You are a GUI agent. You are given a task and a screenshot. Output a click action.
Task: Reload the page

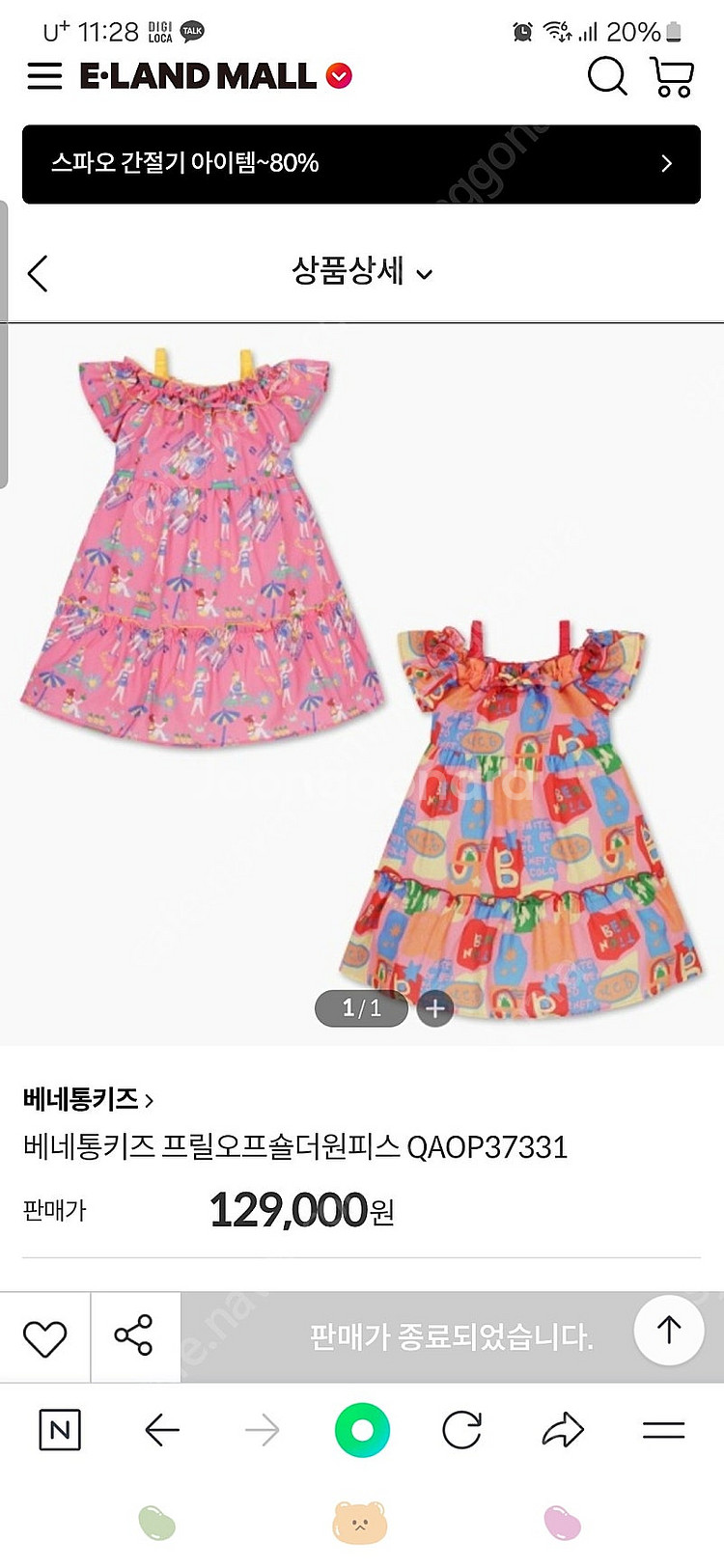pos(461,1430)
